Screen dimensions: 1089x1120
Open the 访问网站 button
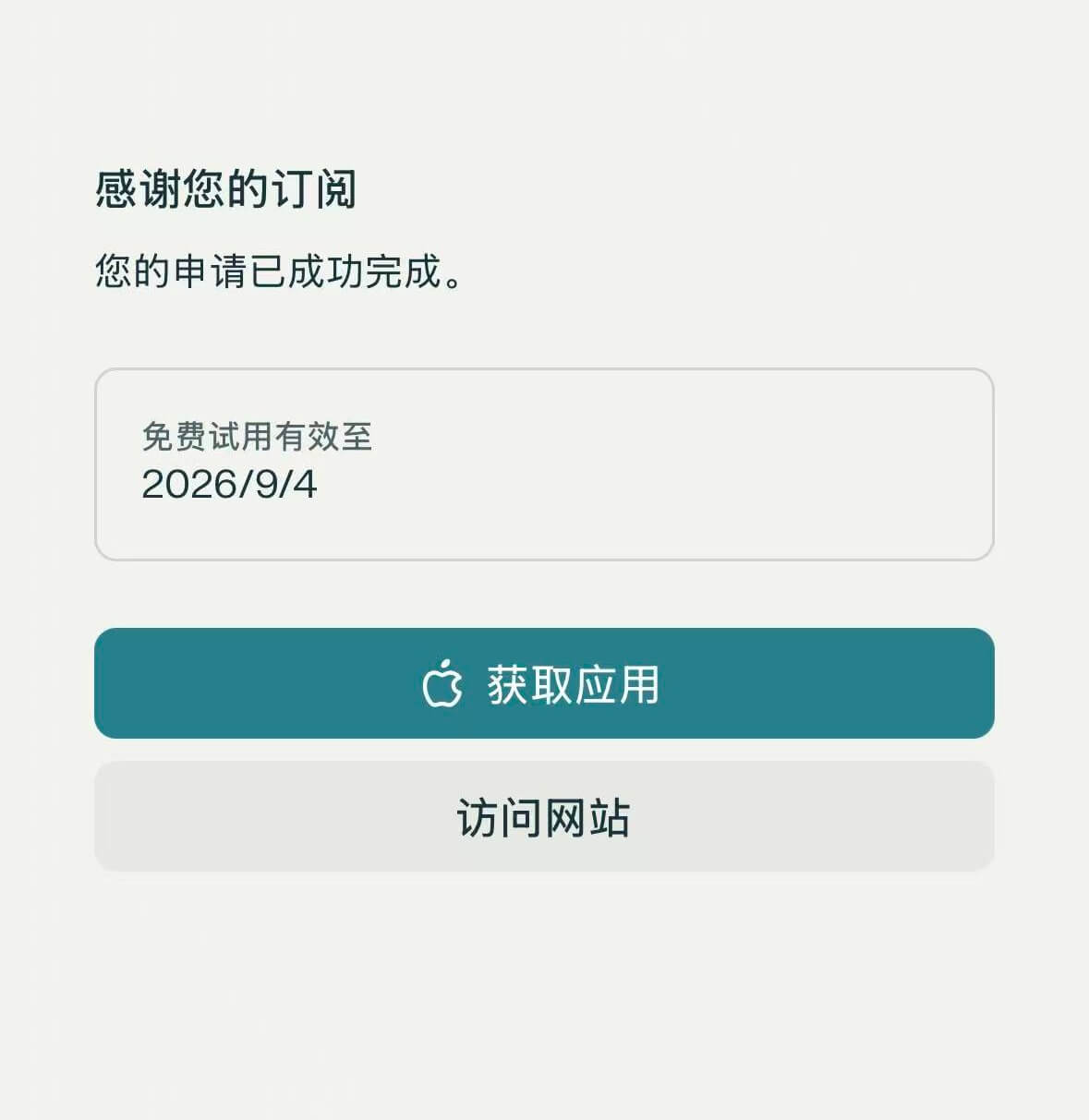point(544,816)
